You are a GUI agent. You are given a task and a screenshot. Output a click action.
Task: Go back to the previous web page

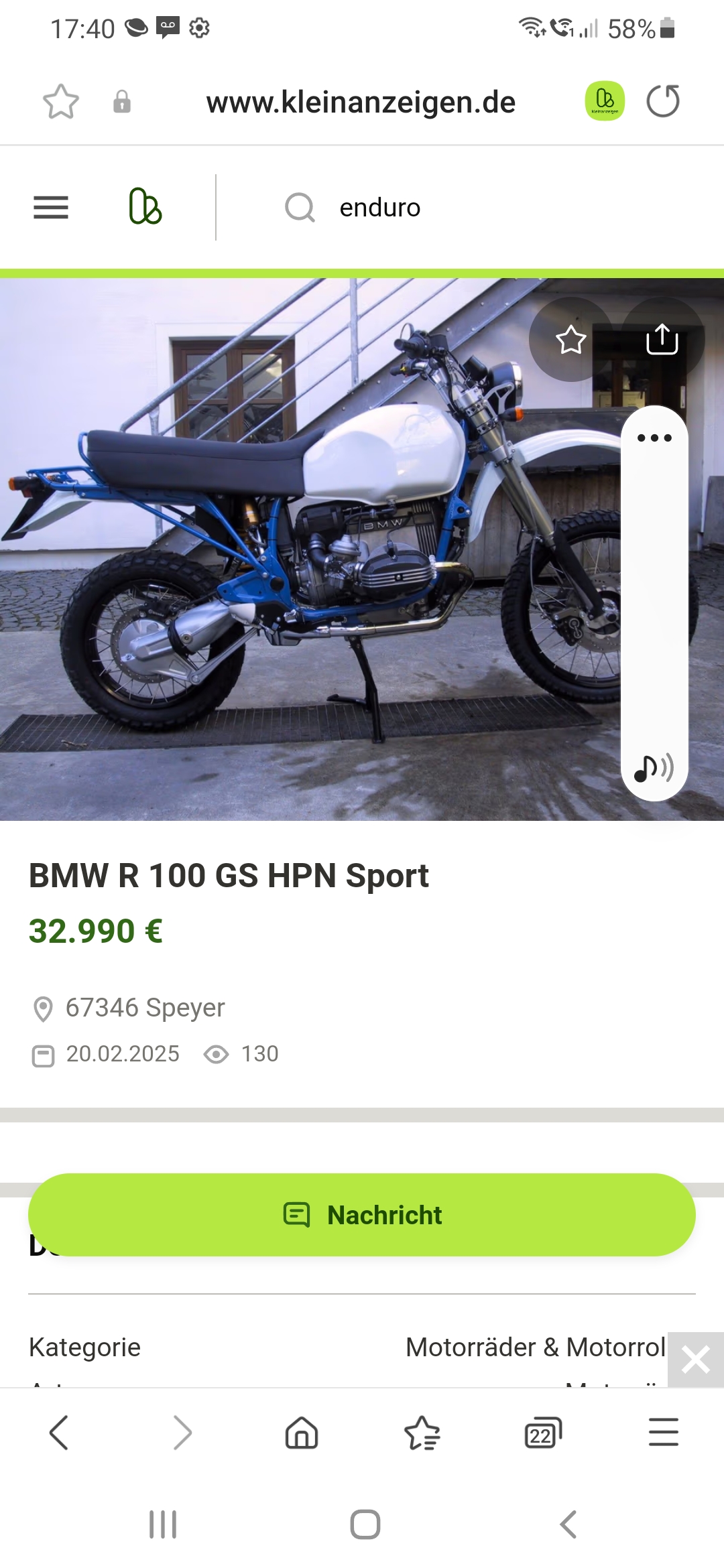pos(59,1433)
